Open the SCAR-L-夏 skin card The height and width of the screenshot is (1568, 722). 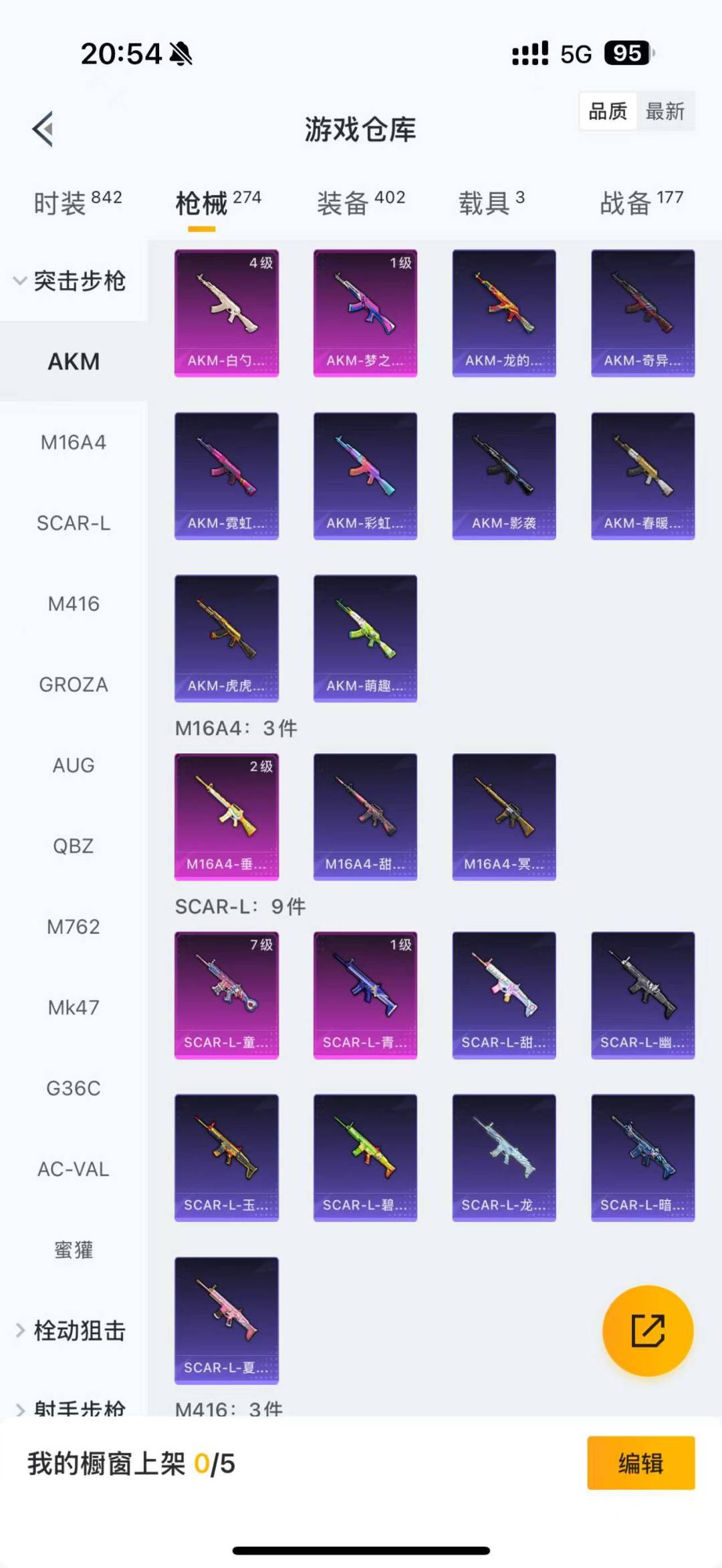coord(227,1319)
